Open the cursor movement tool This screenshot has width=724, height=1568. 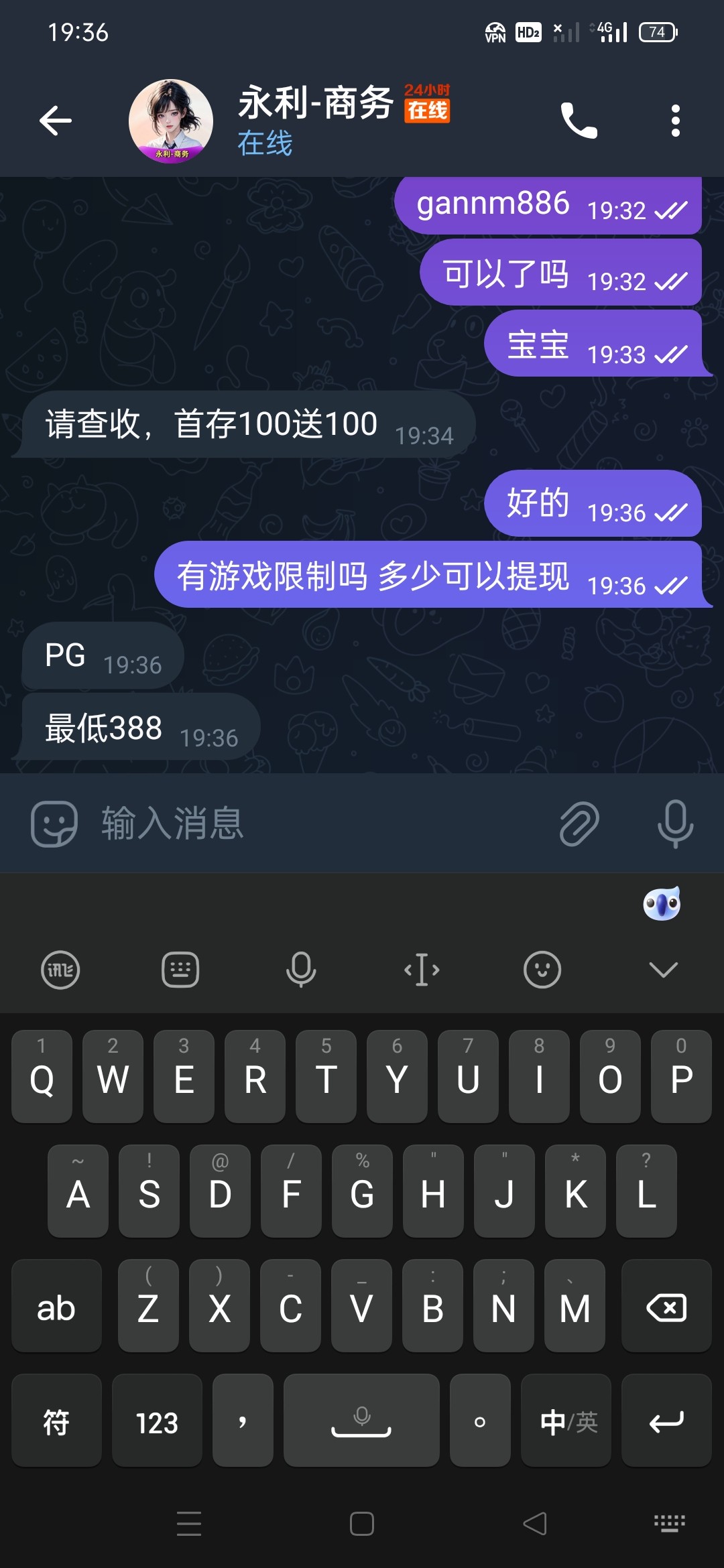pos(422,970)
